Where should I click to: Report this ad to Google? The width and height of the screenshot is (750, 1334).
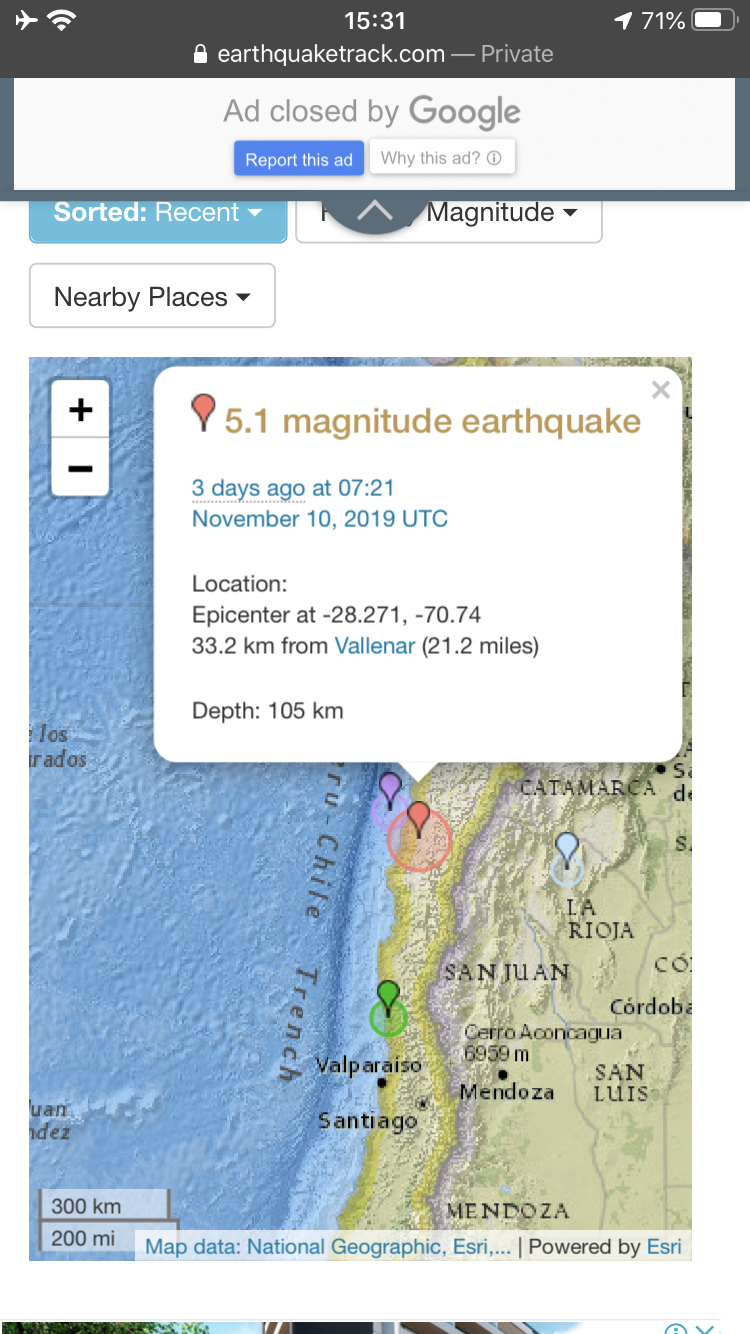(x=298, y=160)
